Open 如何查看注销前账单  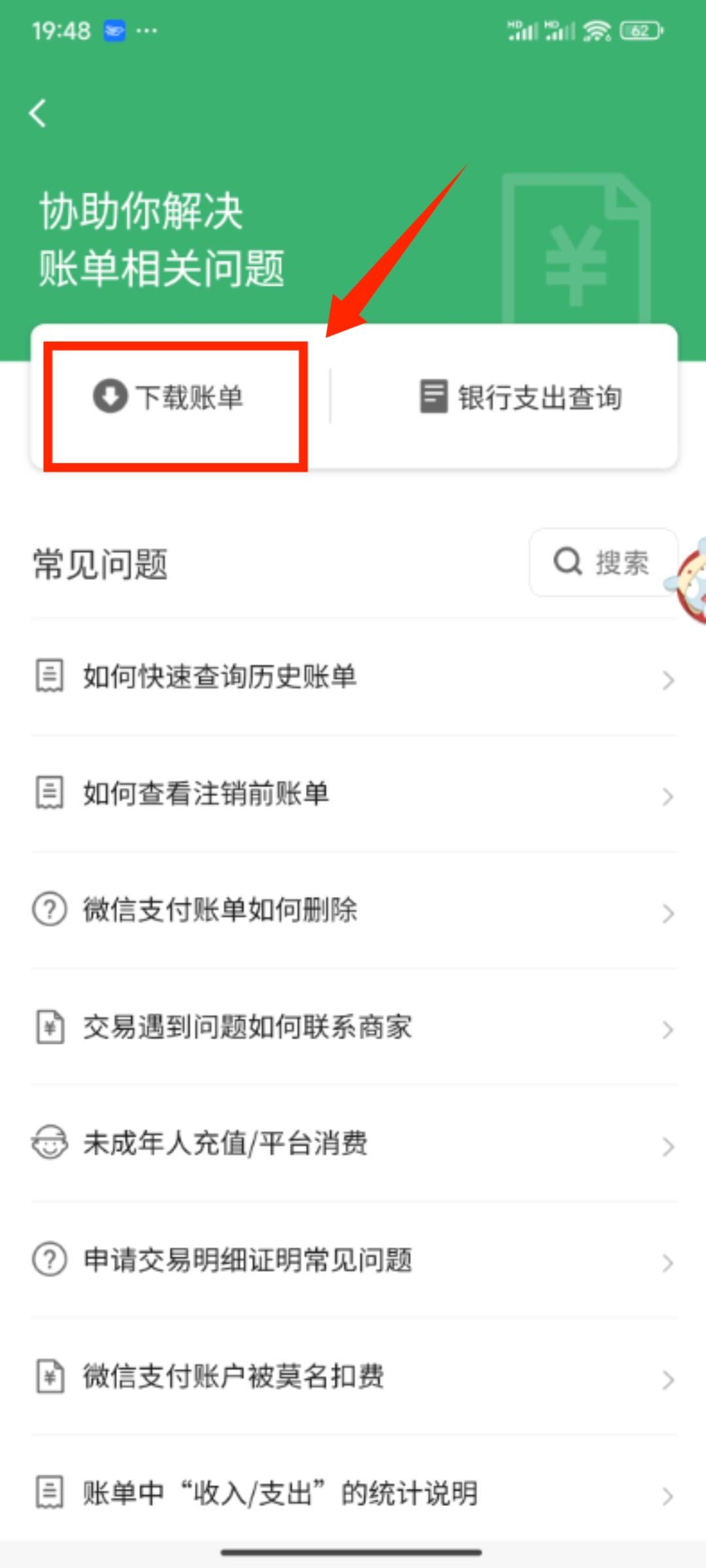[x=353, y=794]
